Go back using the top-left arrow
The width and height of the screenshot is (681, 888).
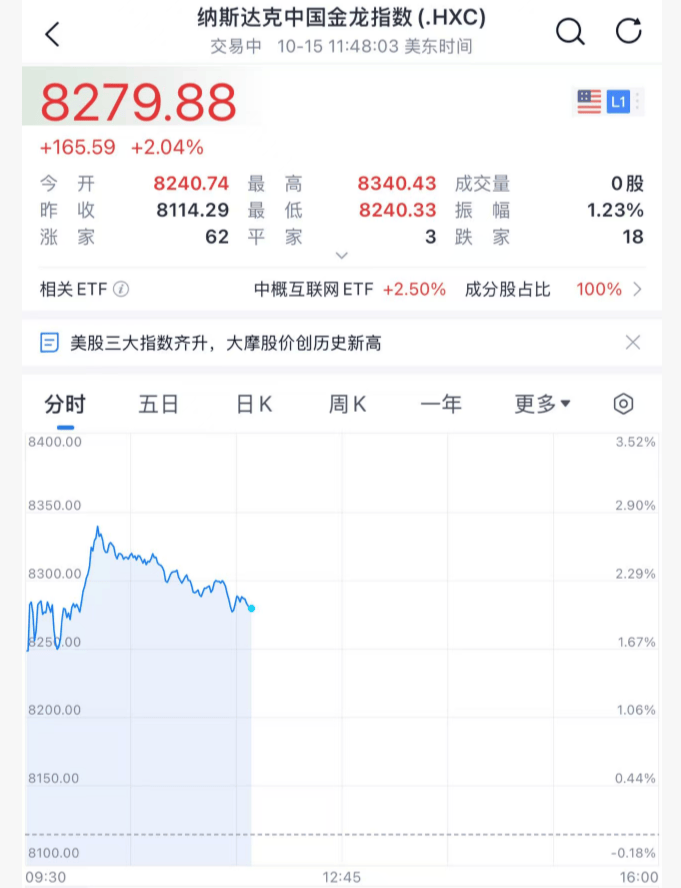[53, 34]
